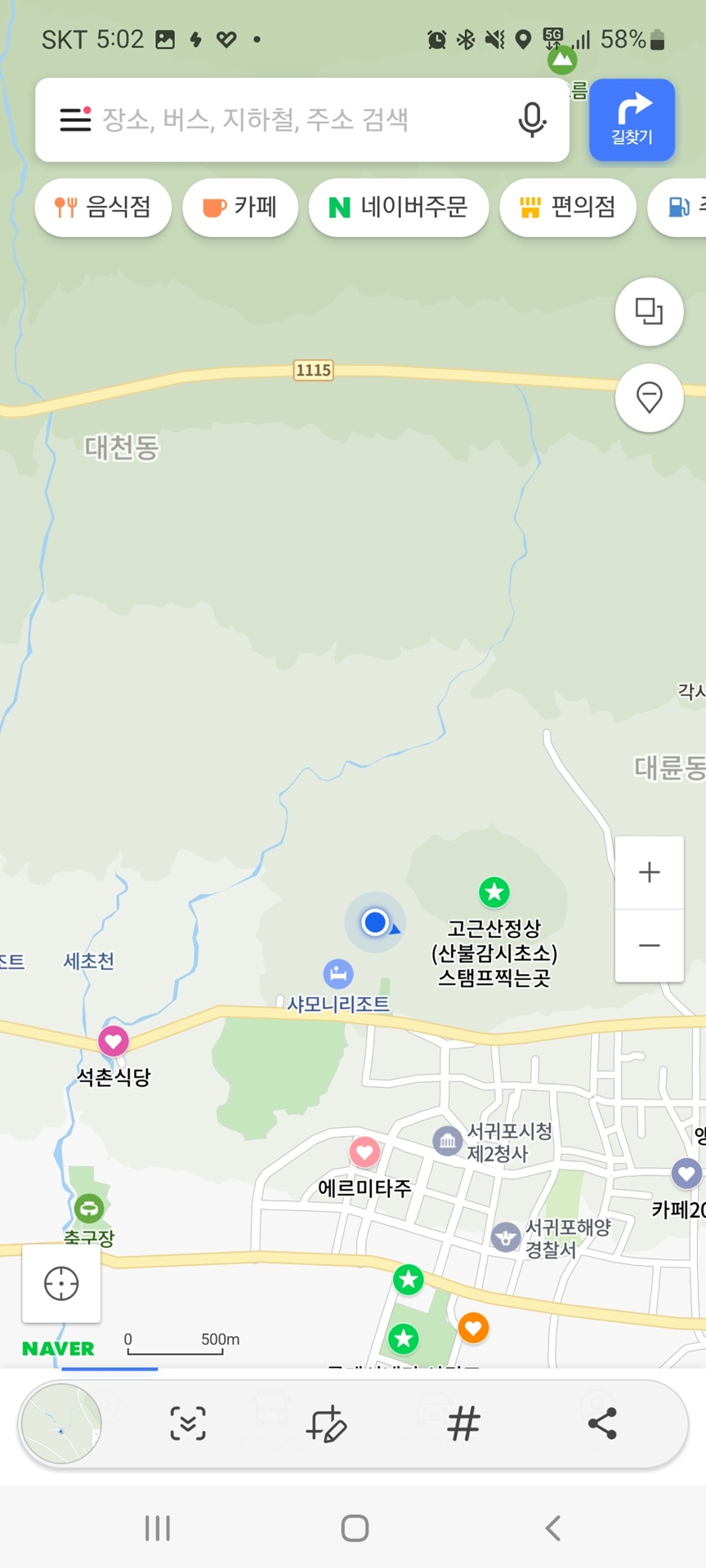Share the screenshot
706x1568 pixels.
point(602,1423)
